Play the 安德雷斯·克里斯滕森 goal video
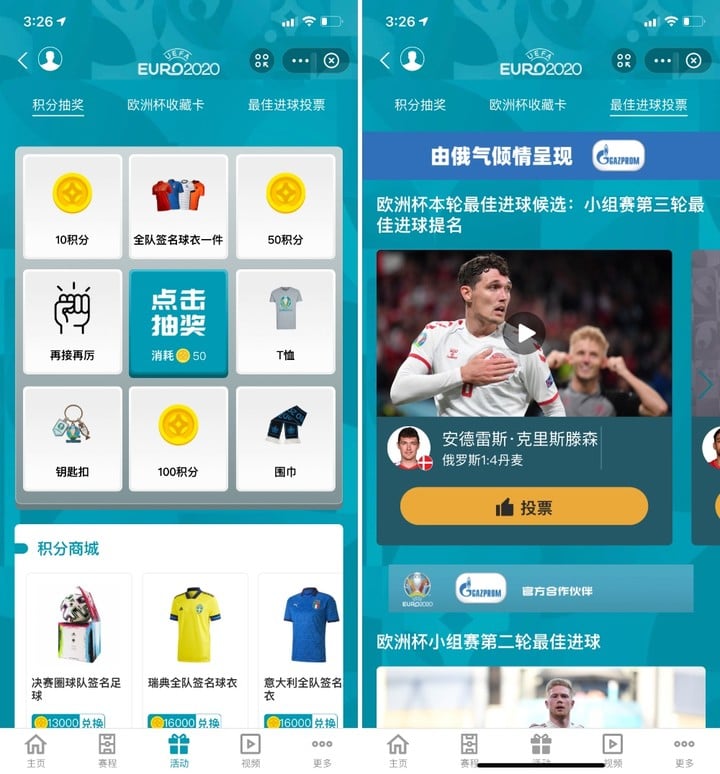 524,332
